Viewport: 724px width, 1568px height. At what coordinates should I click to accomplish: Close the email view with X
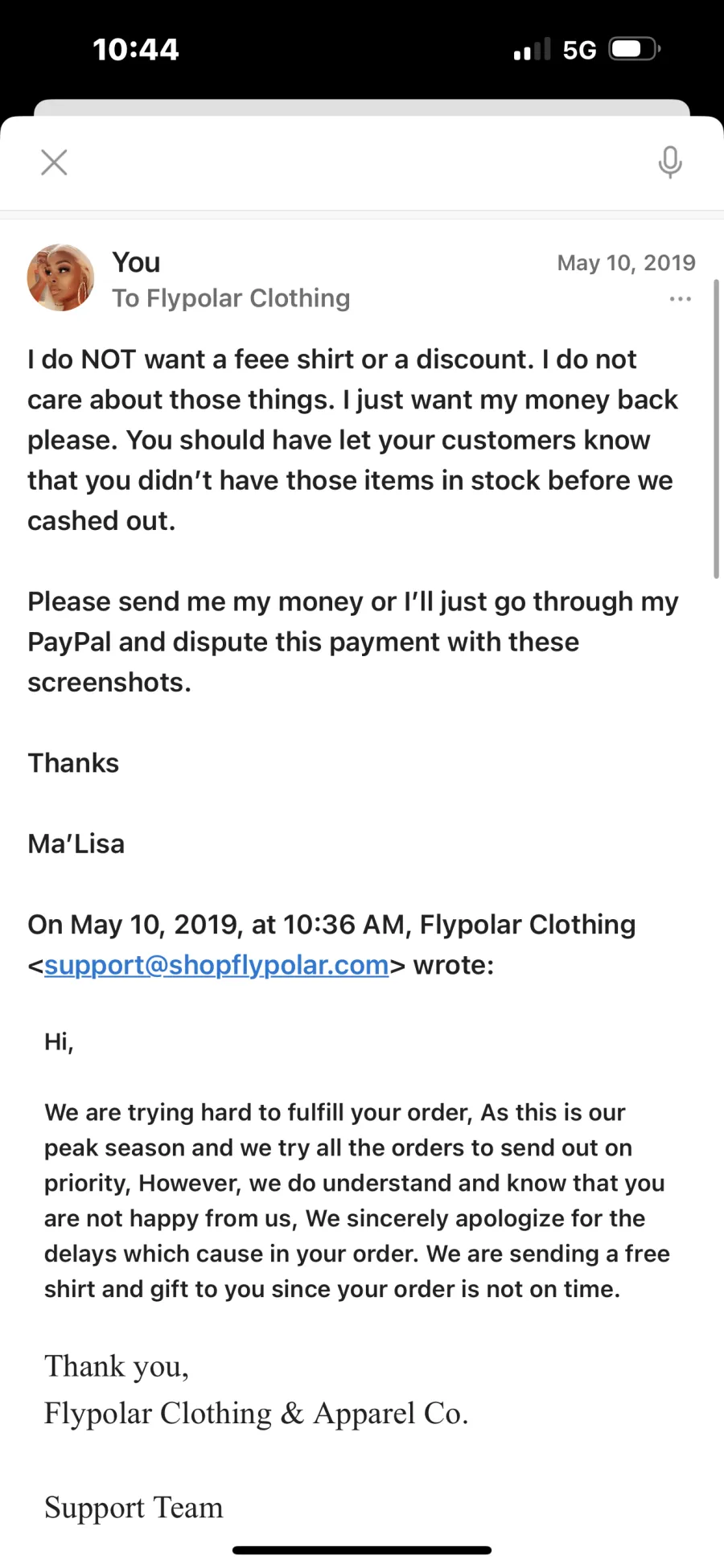(x=54, y=162)
